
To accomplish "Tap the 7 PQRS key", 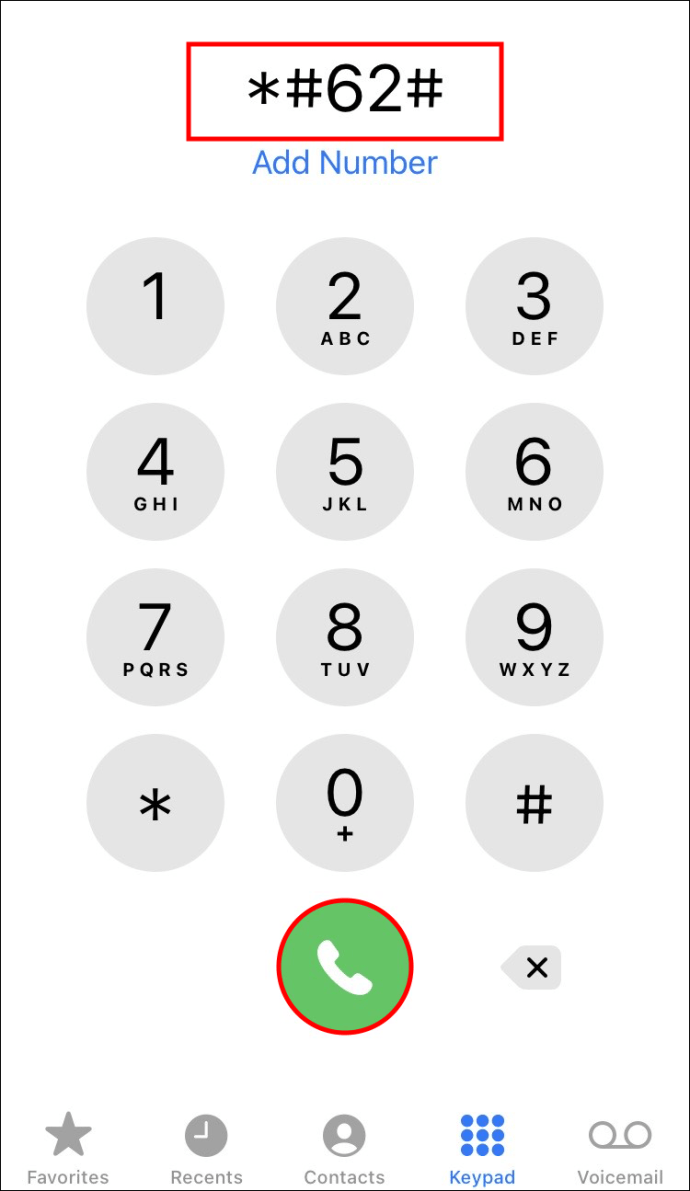I will pyautogui.click(x=155, y=637).
